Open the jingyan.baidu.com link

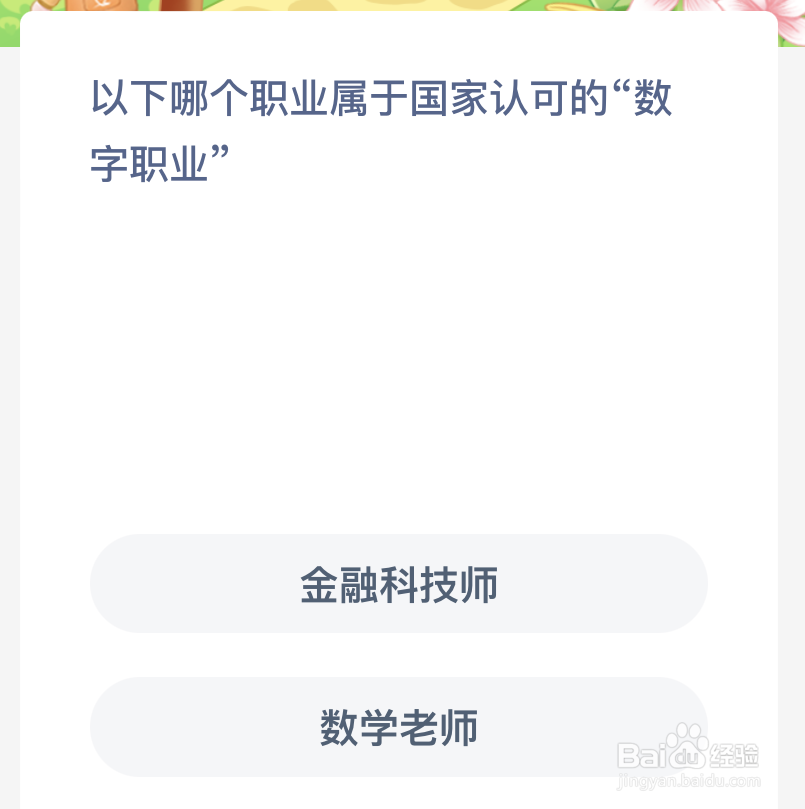(x=690, y=781)
